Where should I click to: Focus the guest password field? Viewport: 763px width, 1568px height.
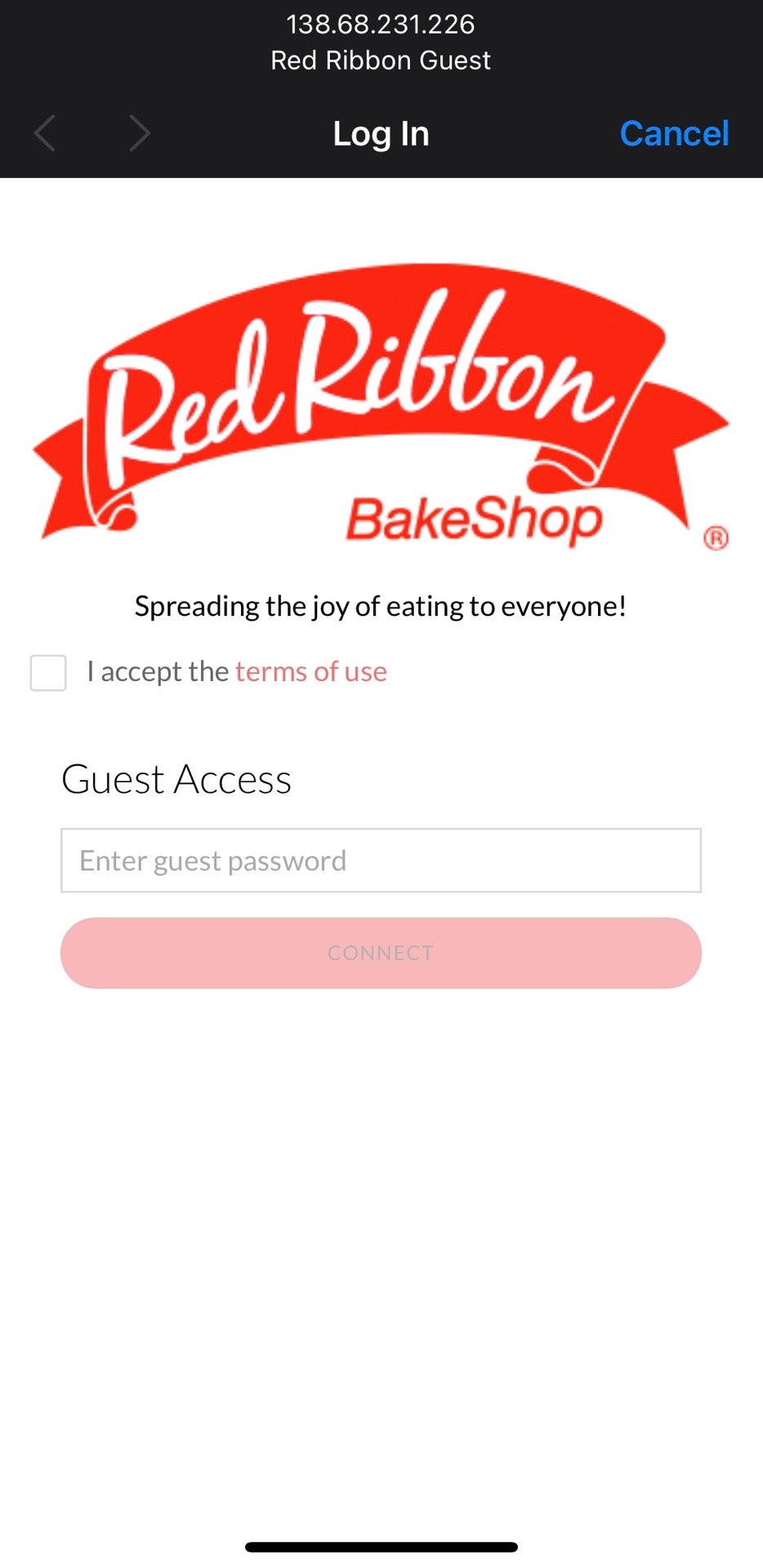pyautogui.click(x=381, y=860)
